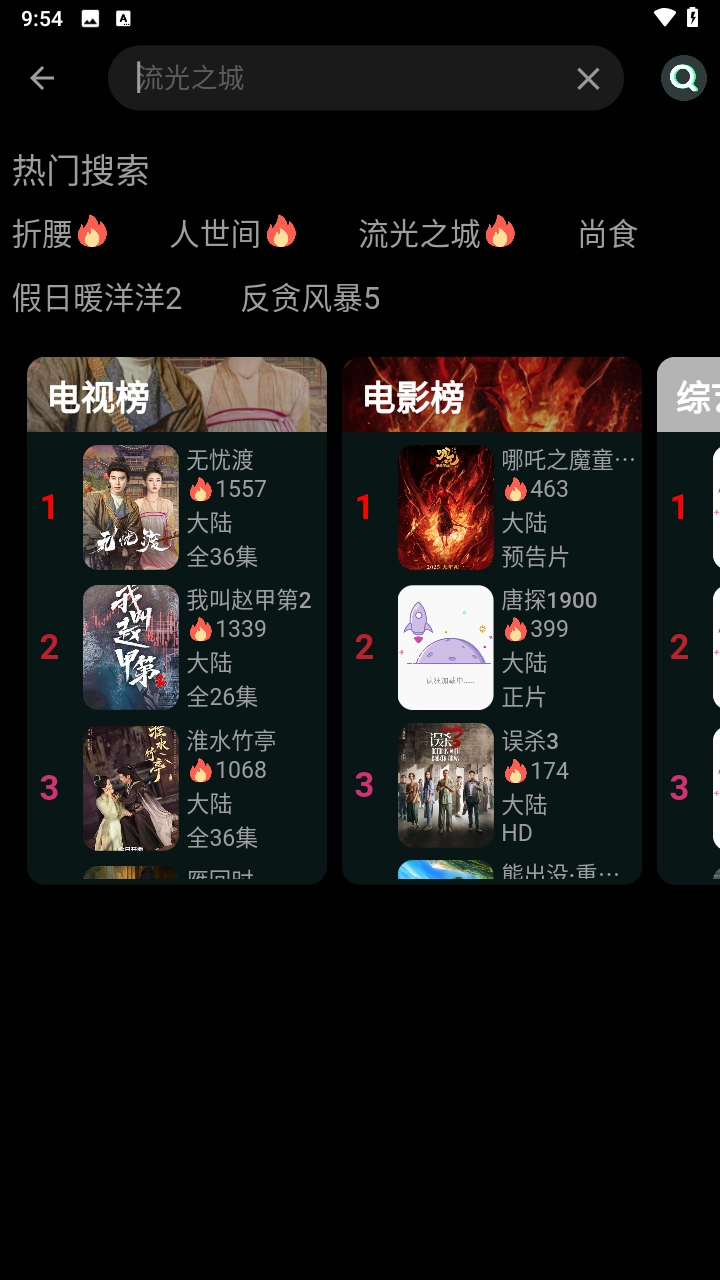Open the trending 流光之城 tag

pos(420,232)
